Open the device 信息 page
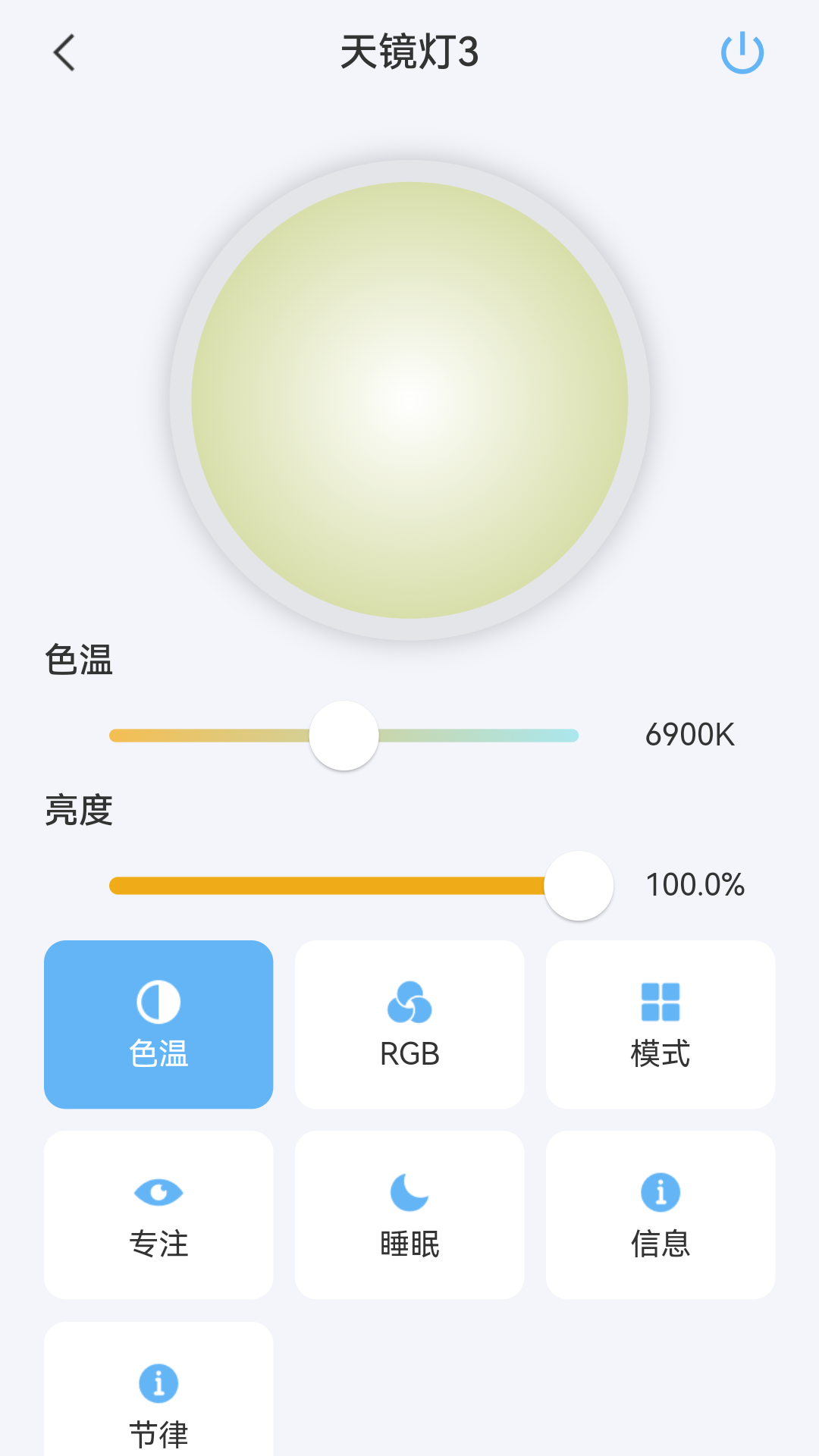The height and width of the screenshot is (1456, 819). [660, 1214]
